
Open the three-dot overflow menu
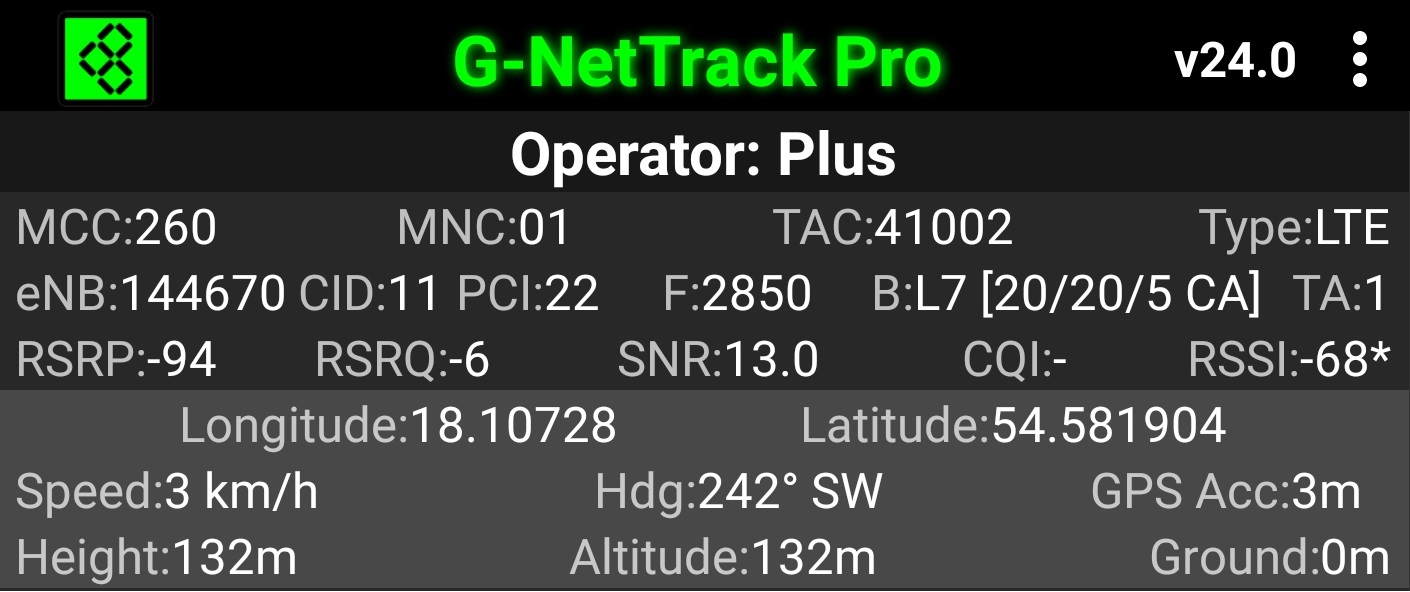coord(1359,60)
